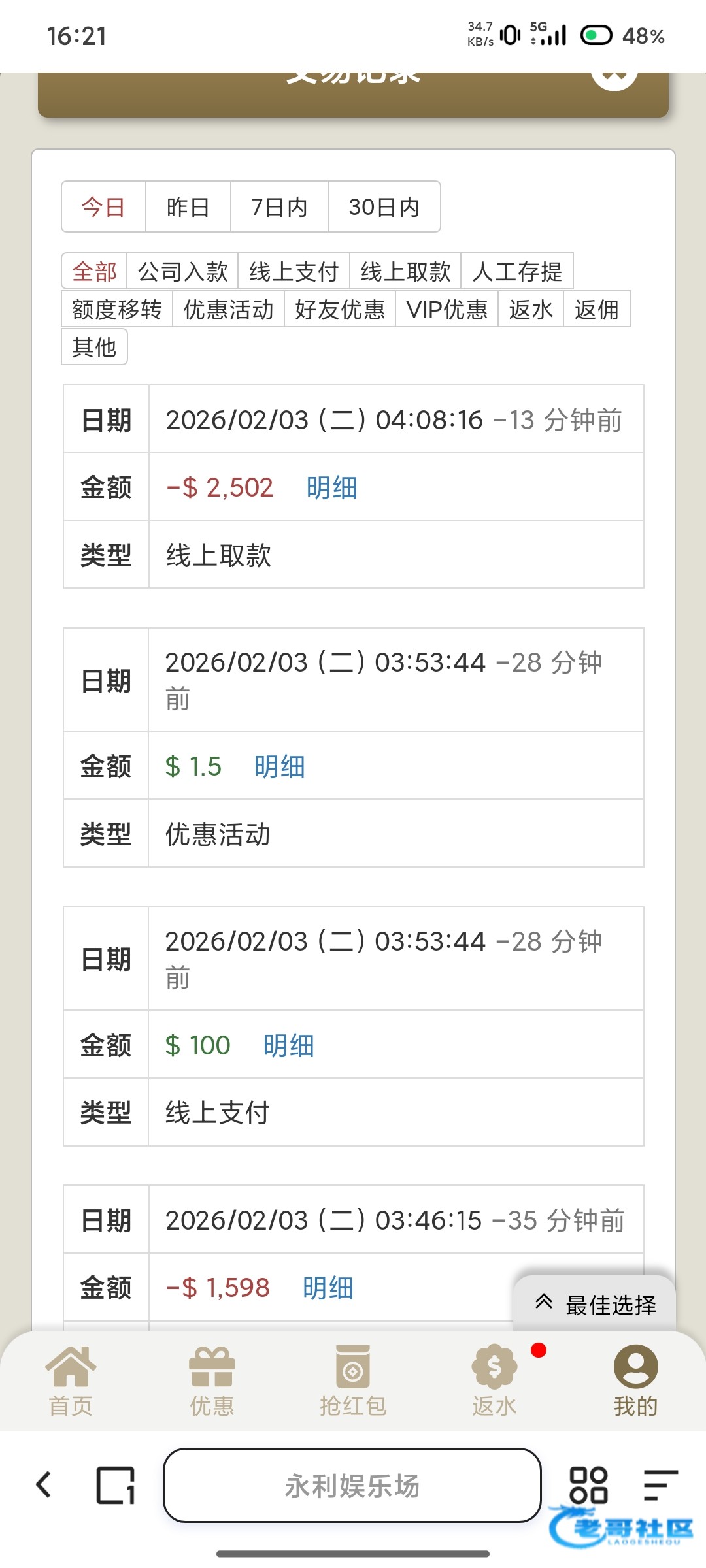Open 明细 for the -$2,502 withdrawal
This screenshot has width=706, height=1568.
point(331,488)
